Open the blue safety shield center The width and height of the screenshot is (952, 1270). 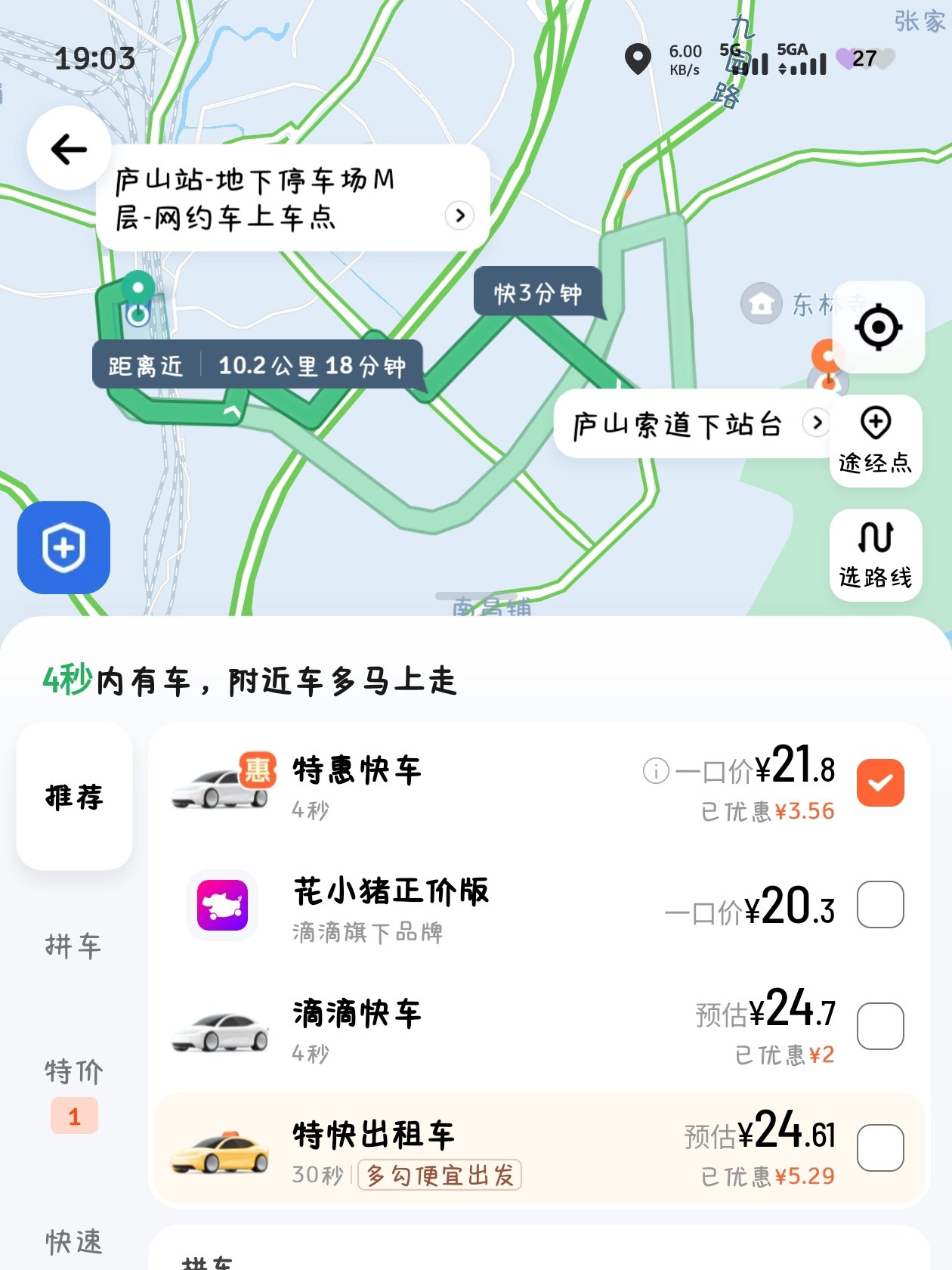click(64, 547)
